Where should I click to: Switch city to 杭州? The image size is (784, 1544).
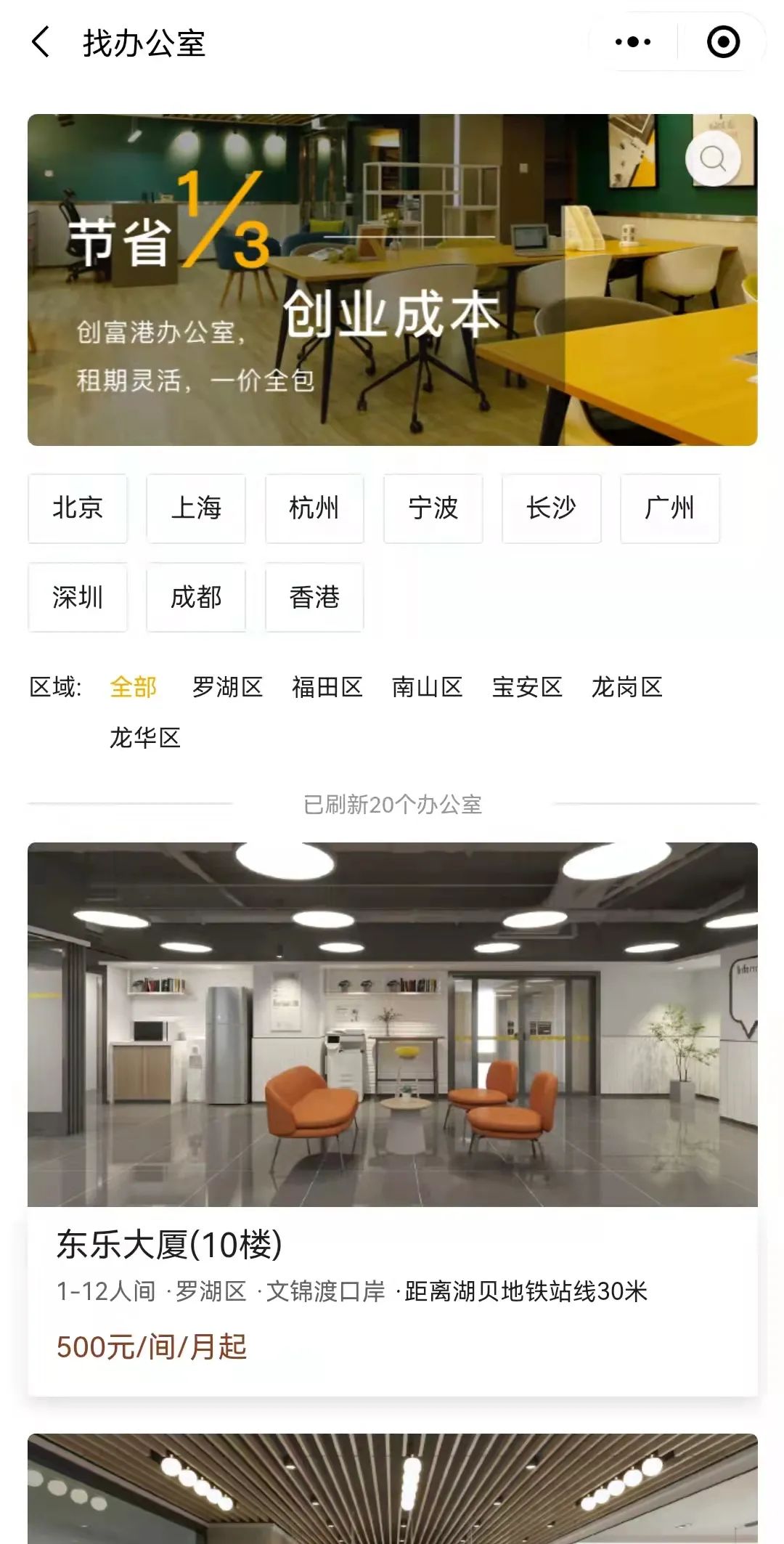point(314,508)
